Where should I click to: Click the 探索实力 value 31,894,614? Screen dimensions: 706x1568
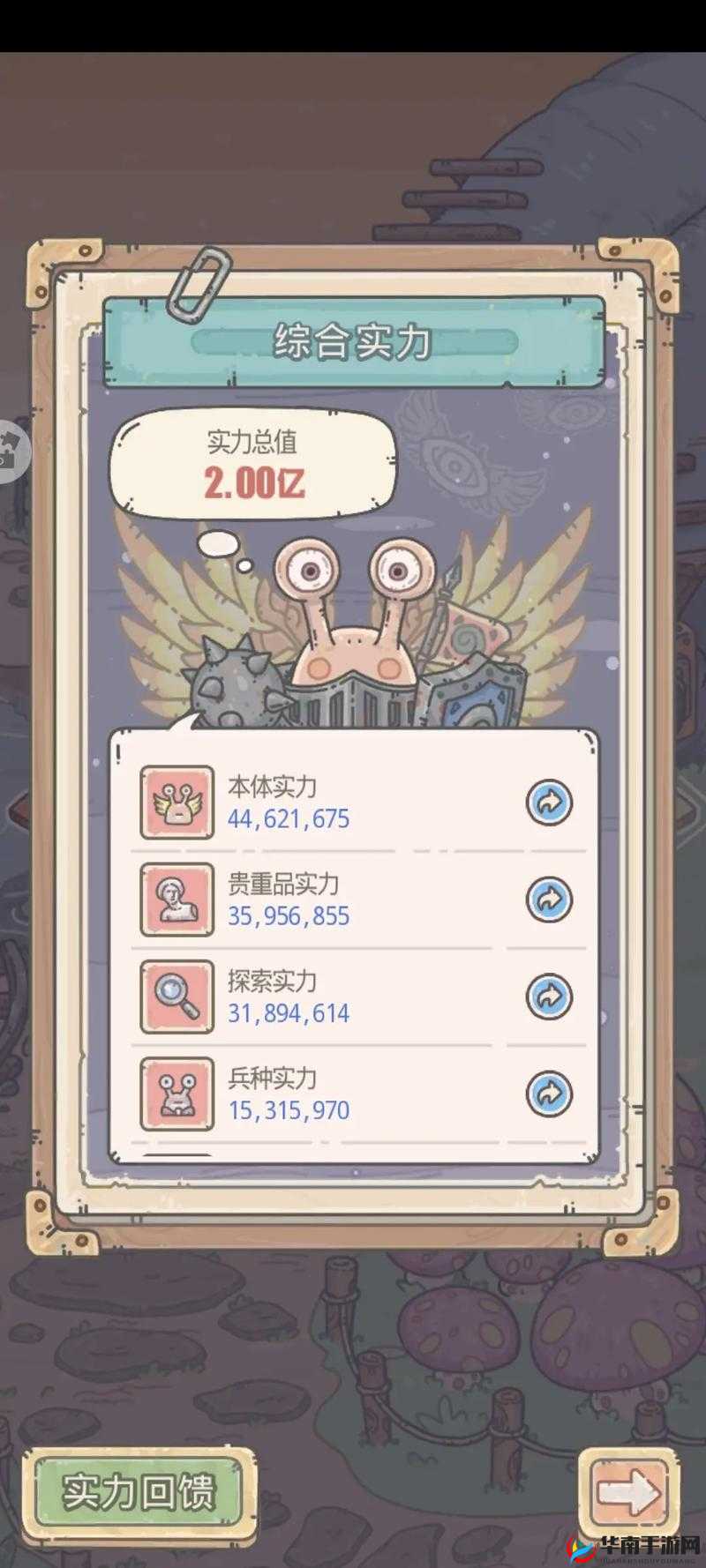click(289, 1013)
